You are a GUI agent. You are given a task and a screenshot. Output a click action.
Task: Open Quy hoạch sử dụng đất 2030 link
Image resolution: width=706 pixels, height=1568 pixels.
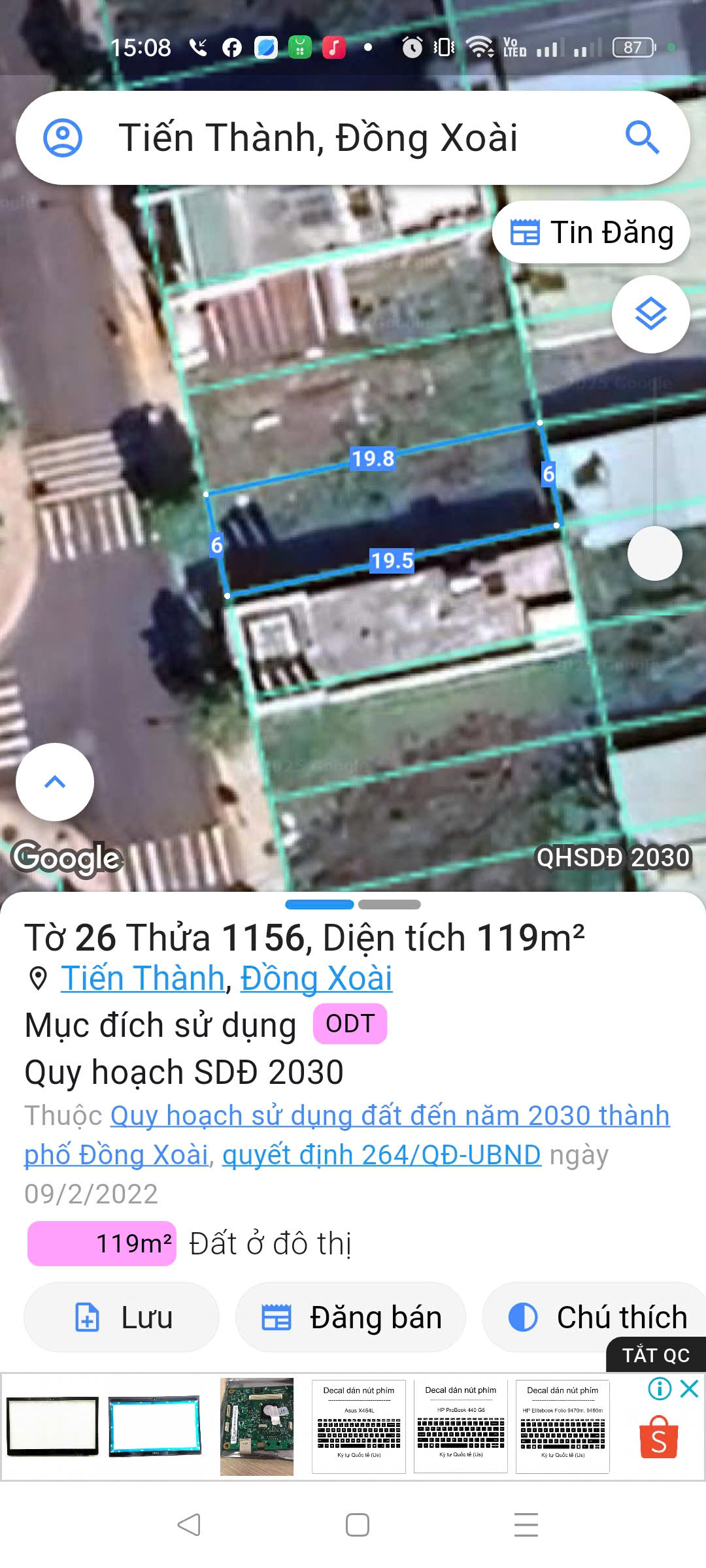pyautogui.click(x=390, y=1116)
